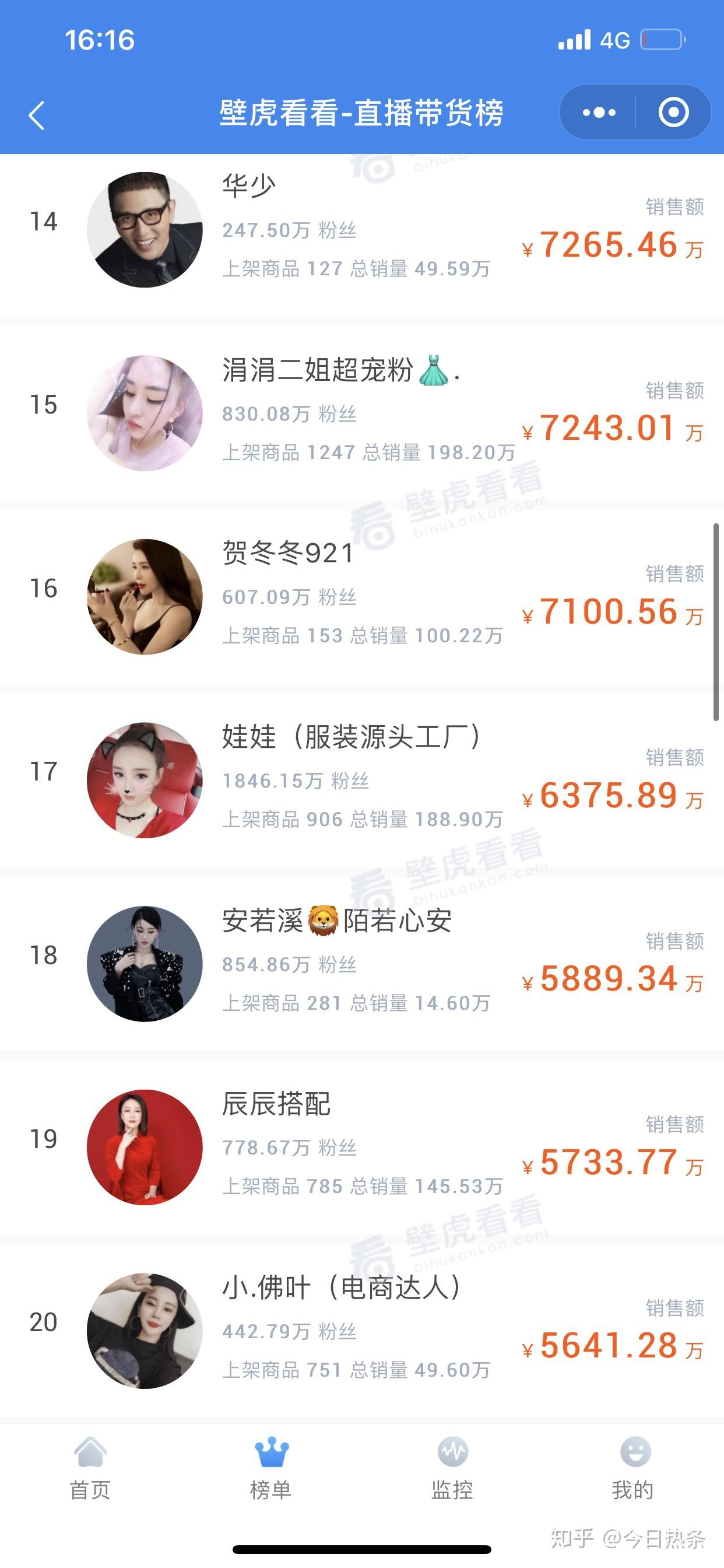
Task: Open the 我的 tab
Action: (x=632, y=1468)
